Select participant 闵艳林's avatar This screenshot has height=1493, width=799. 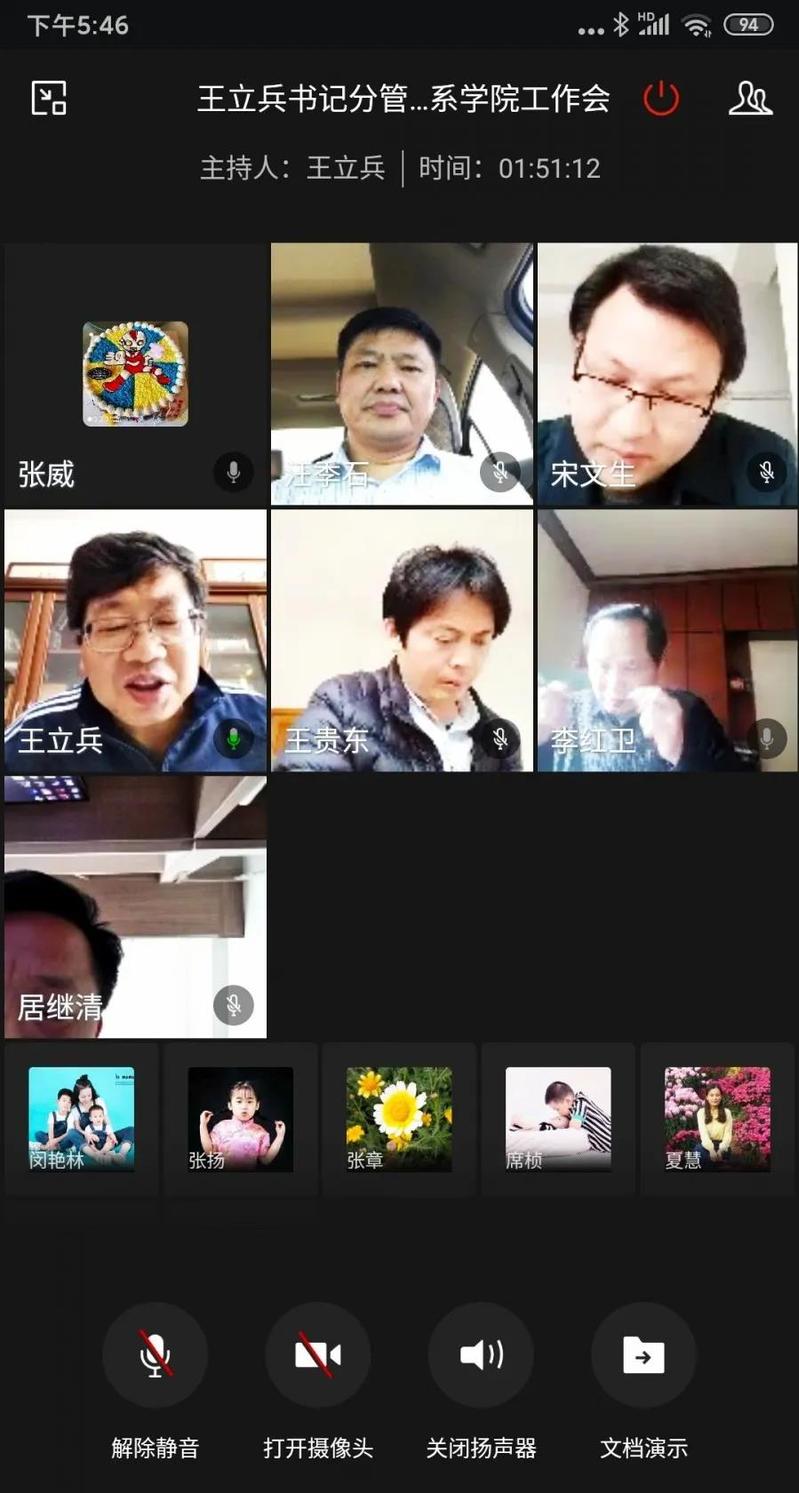(x=81, y=1119)
